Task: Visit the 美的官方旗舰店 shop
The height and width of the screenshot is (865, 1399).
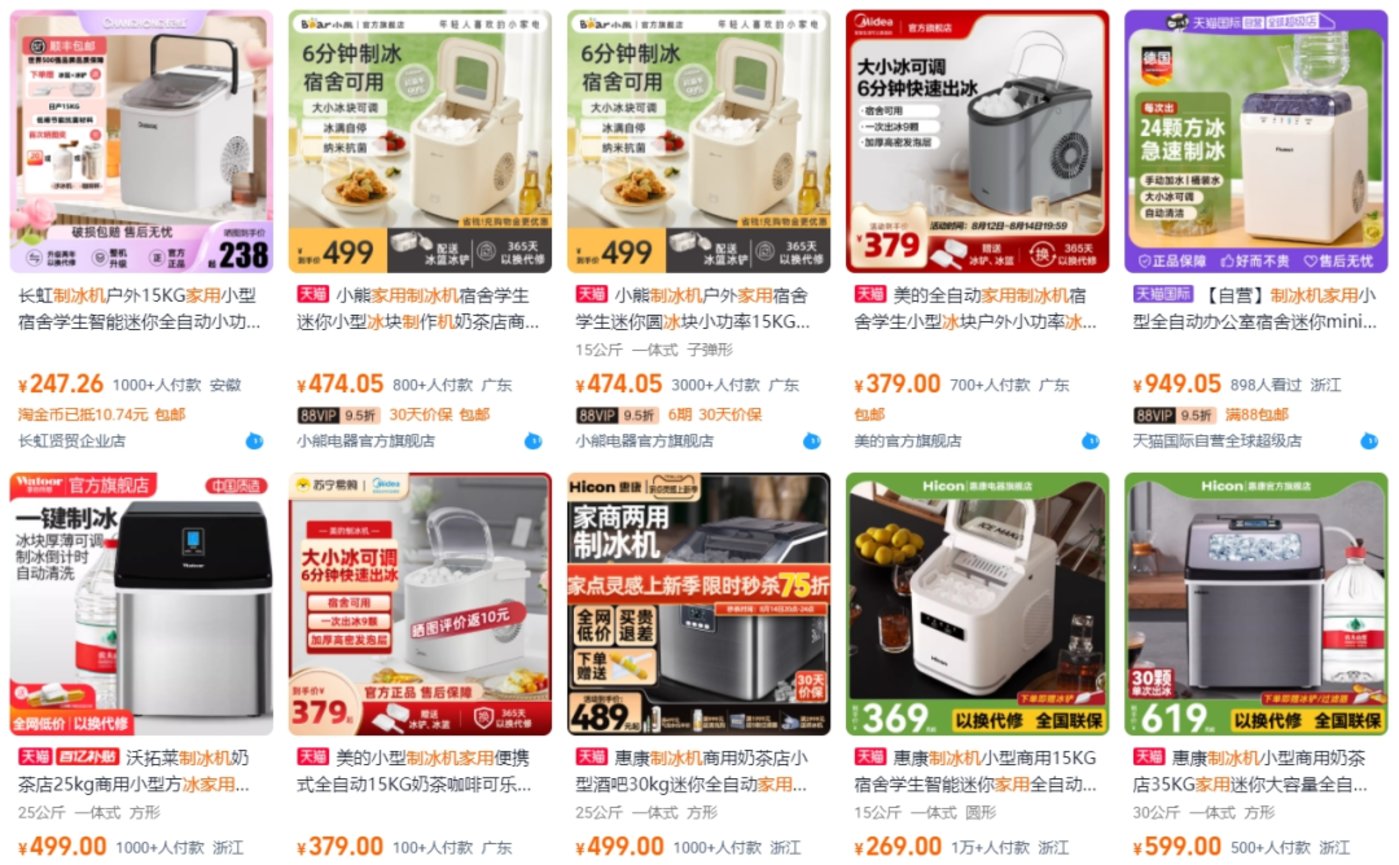Action: coord(907,441)
